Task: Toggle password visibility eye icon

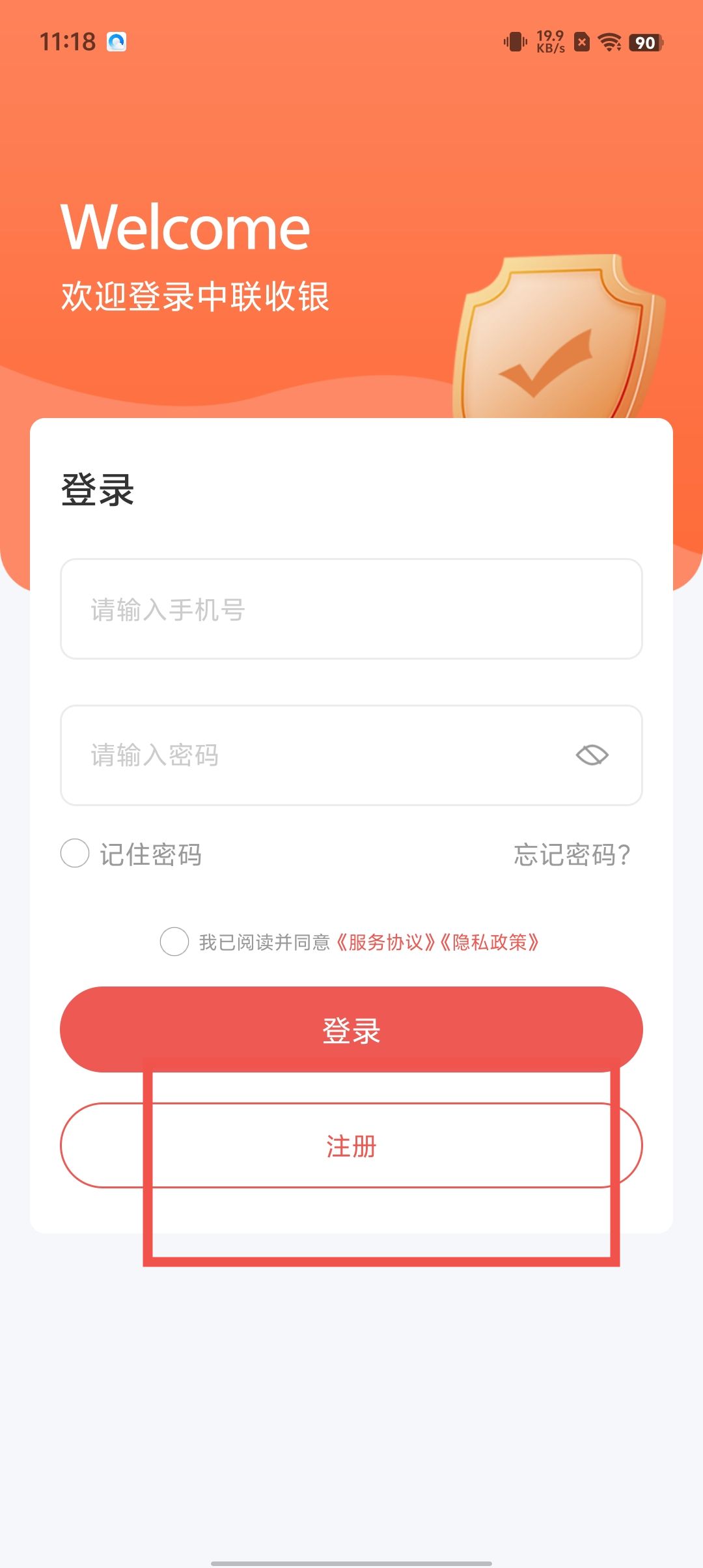Action: pos(592,755)
